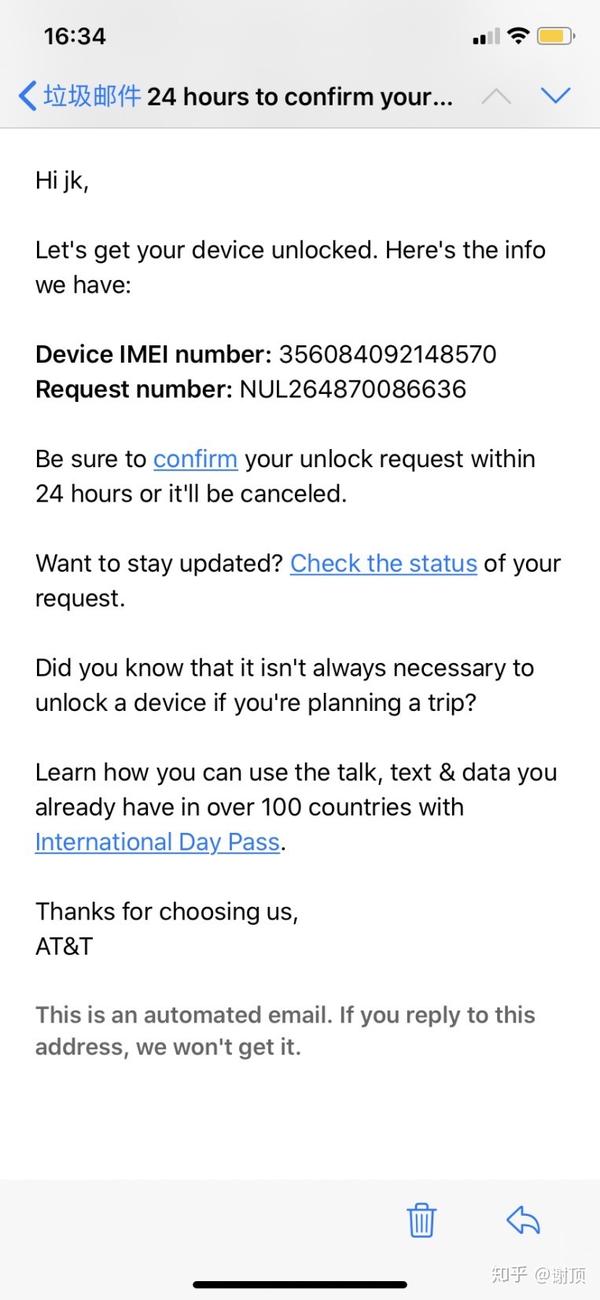The width and height of the screenshot is (600, 1300).
Task: Delete this email with the trash icon
Action: click(421, 1220)
